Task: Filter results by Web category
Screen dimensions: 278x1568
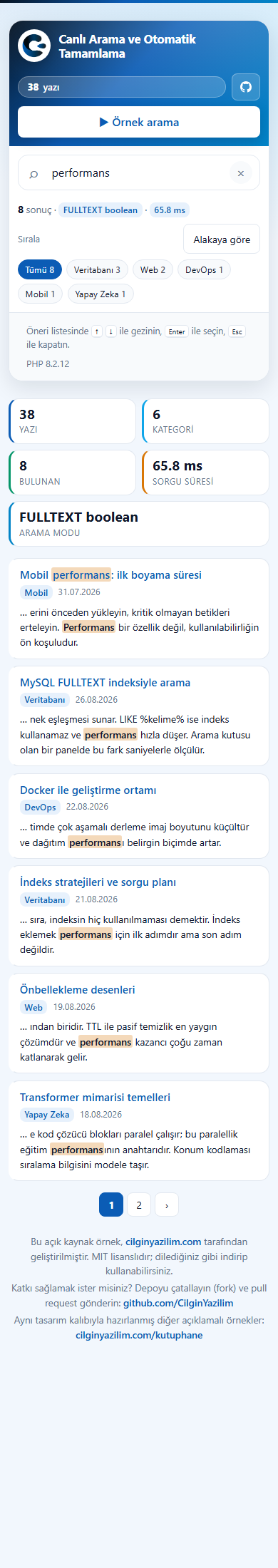Action: (x=153, y=270)
